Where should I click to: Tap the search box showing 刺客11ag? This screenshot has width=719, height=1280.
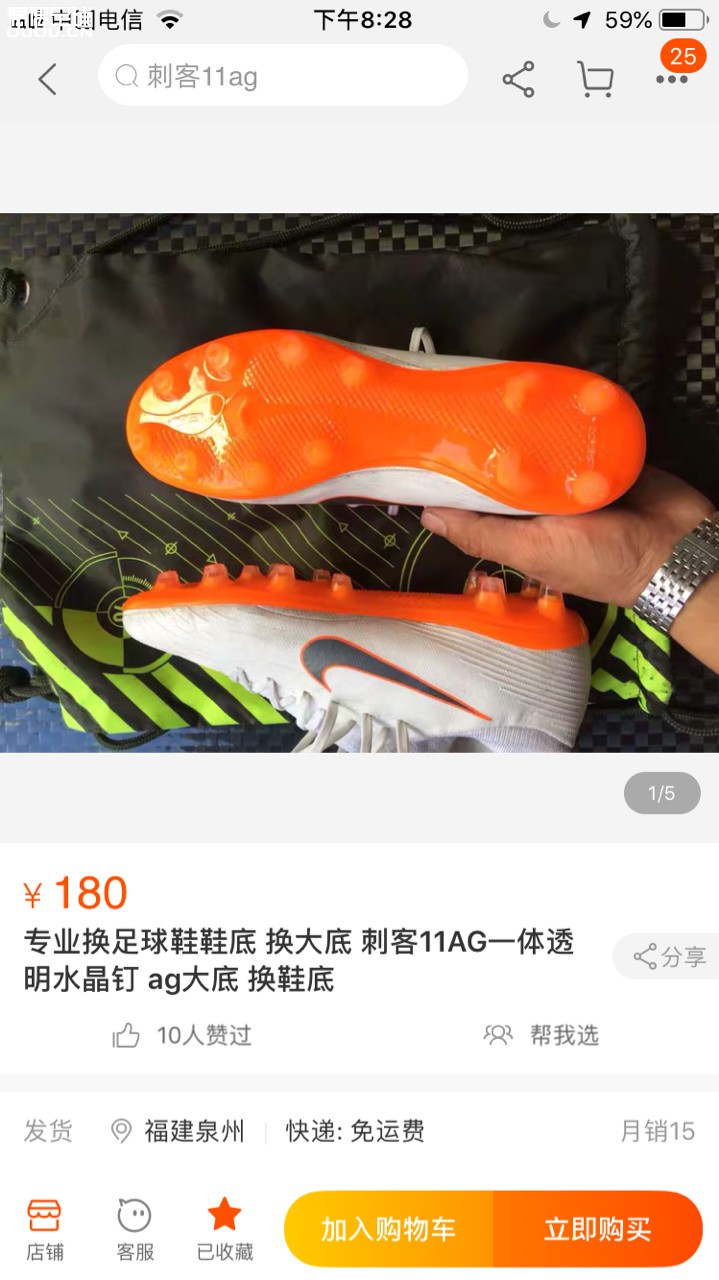pyautogui.click(x=282, y=76)
